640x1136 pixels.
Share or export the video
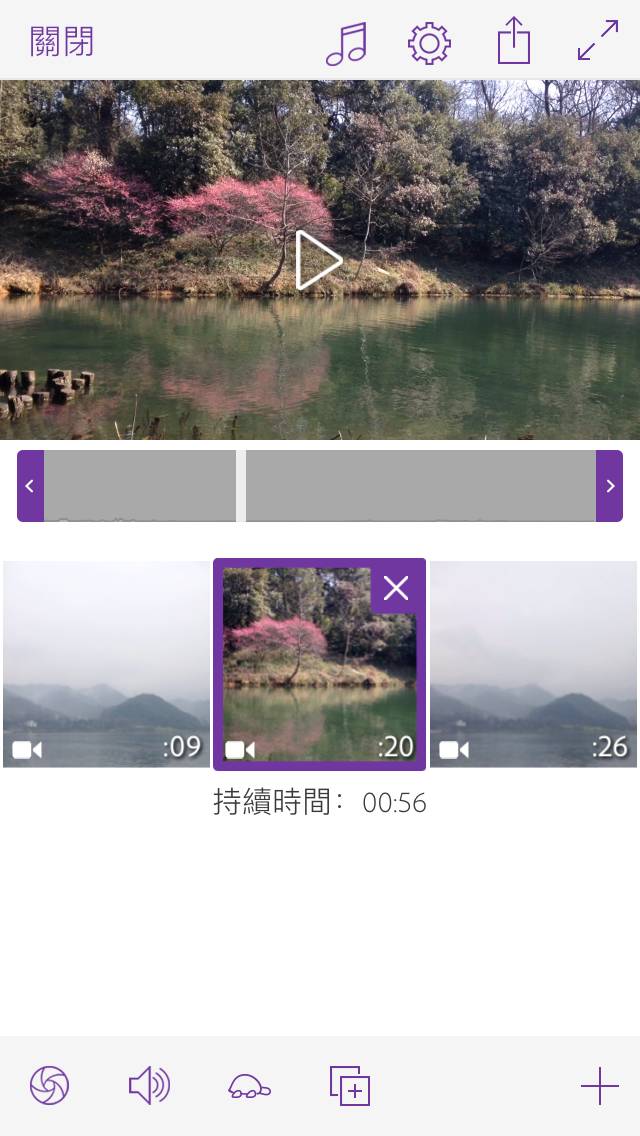[513, 42]
